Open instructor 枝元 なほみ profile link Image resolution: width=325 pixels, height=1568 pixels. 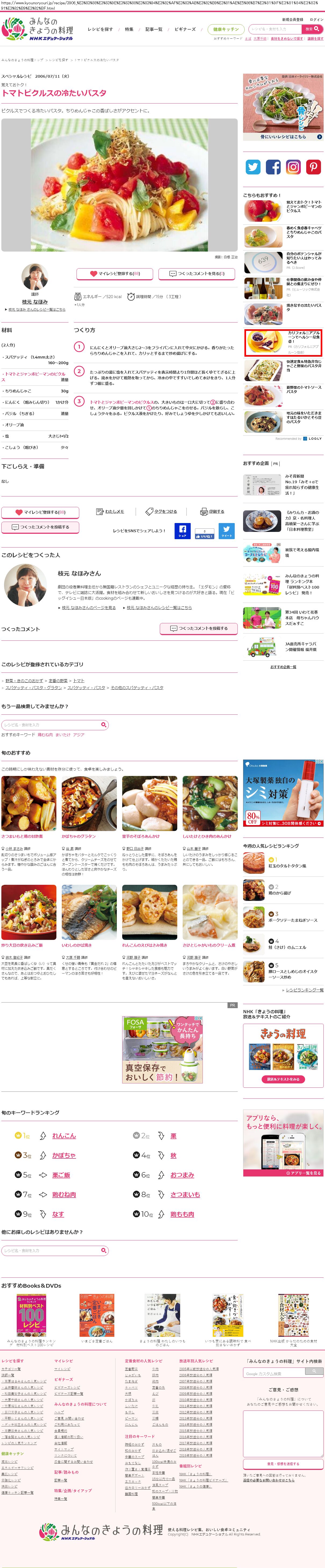[x=35, y=301]
